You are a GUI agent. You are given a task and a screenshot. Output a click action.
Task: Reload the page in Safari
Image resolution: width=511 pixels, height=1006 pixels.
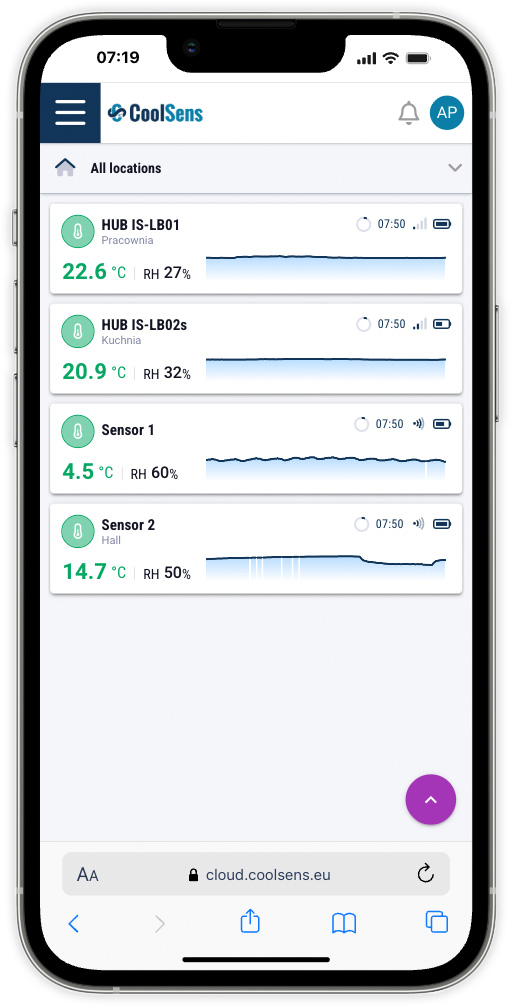(x=426, y=873)
